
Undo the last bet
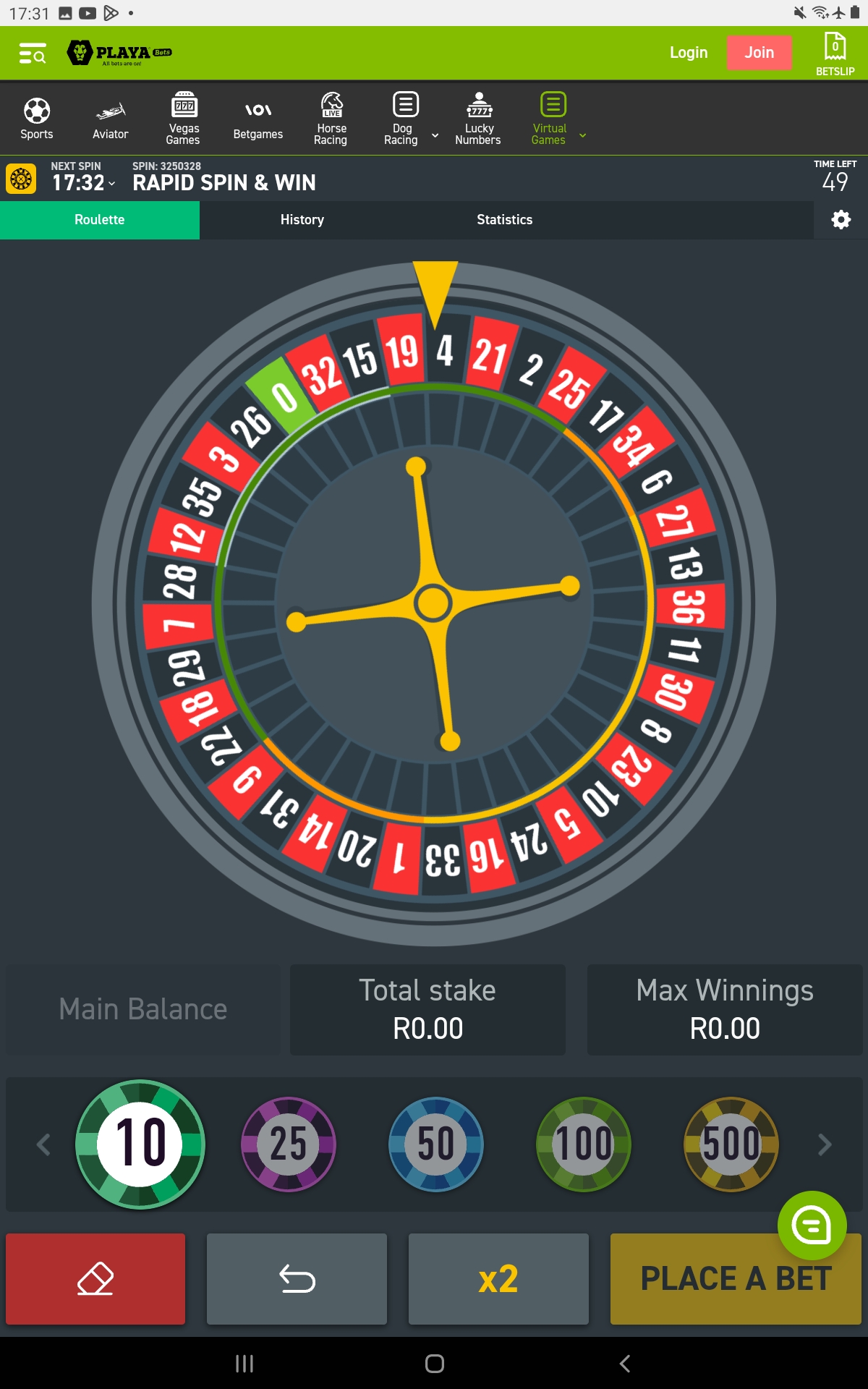tap(297, 1278)
